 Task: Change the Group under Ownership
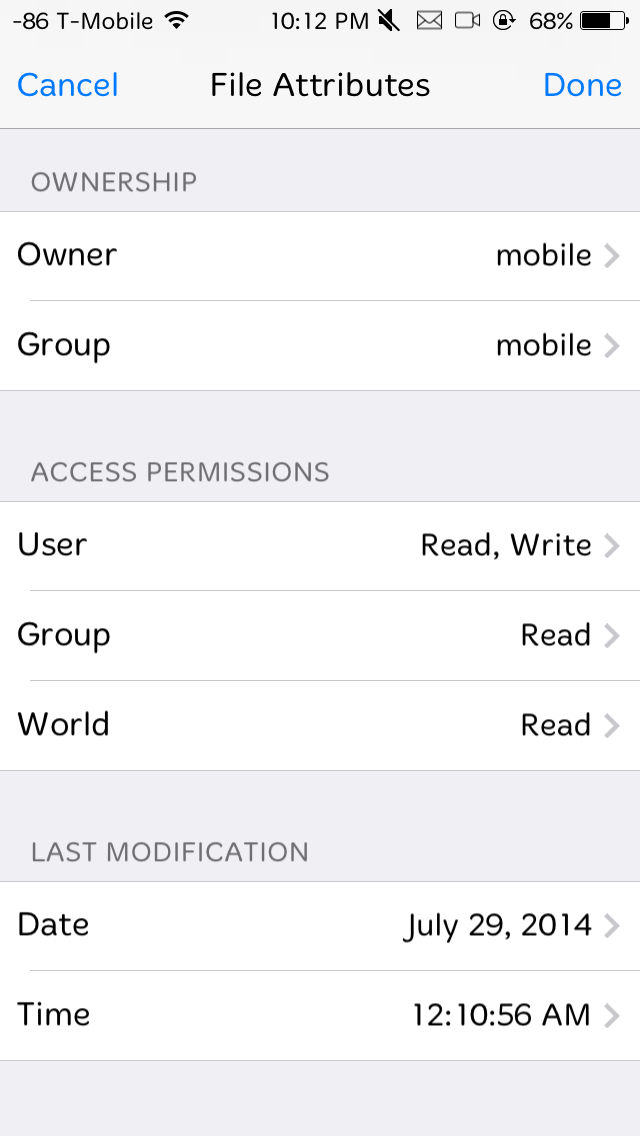coord(320,345)
